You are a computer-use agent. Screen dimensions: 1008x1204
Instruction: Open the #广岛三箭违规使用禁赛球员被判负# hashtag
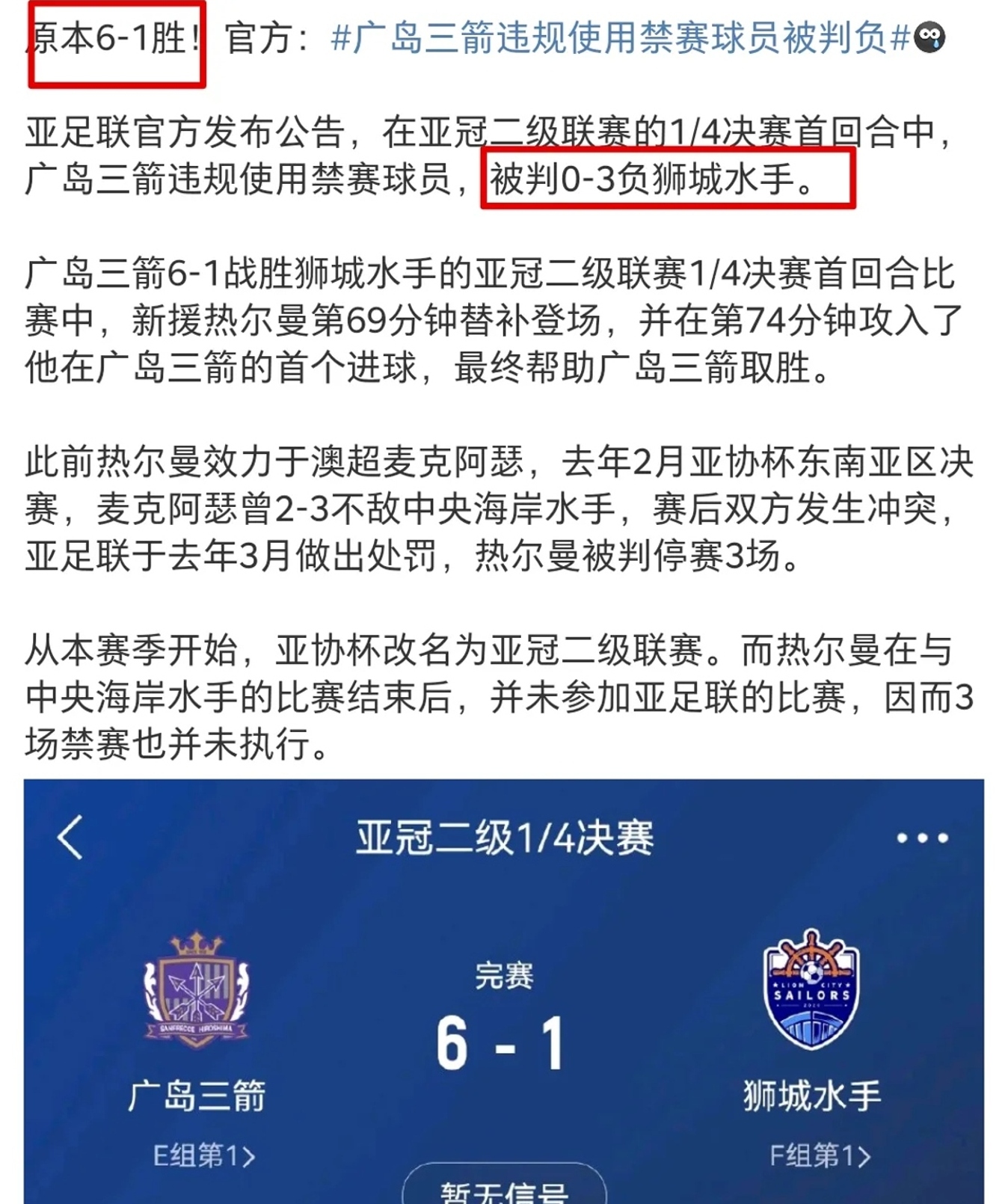coord(619,37)
